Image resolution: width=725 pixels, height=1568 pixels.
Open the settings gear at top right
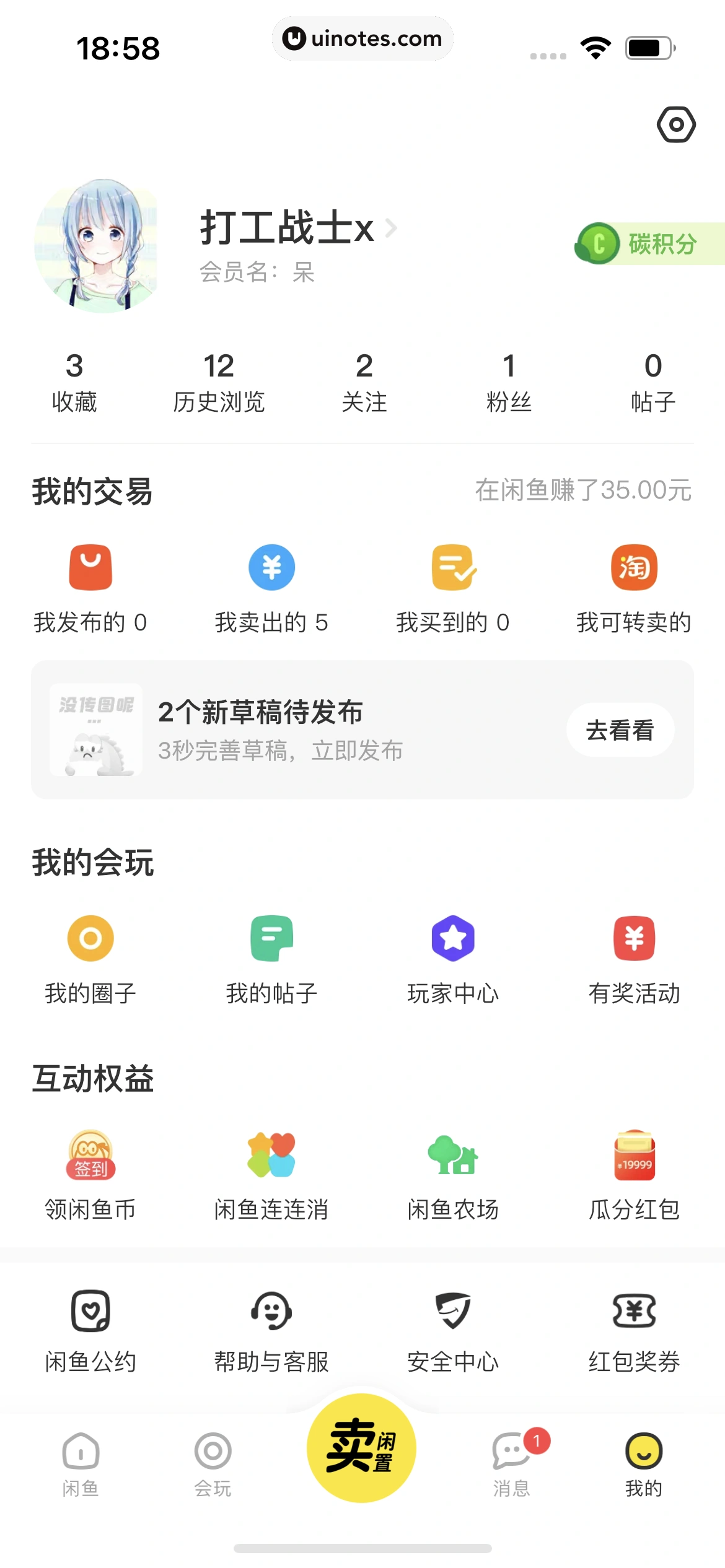tap(676, 124)
